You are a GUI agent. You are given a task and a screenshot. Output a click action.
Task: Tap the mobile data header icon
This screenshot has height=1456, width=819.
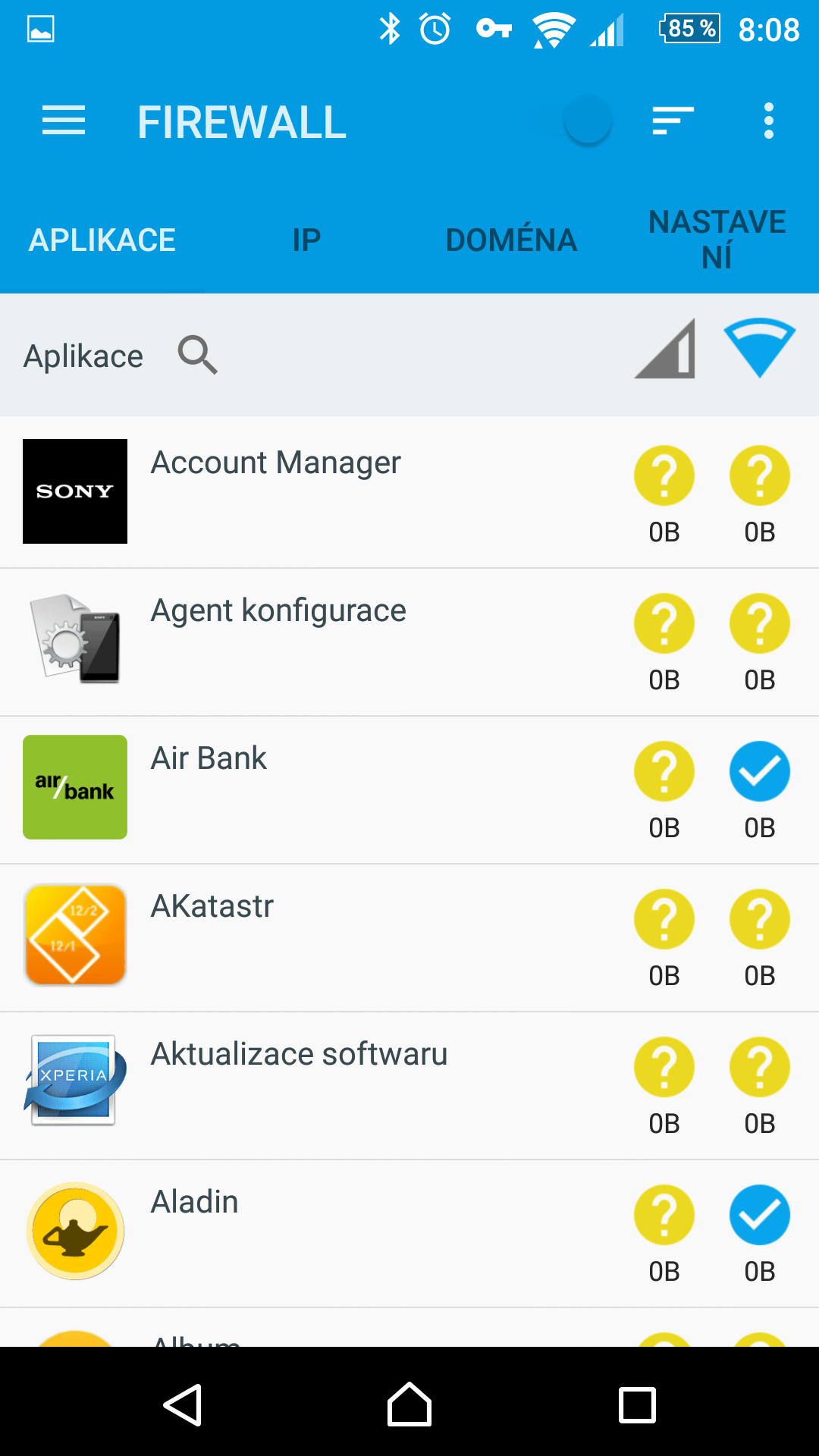tap(665, 349)
